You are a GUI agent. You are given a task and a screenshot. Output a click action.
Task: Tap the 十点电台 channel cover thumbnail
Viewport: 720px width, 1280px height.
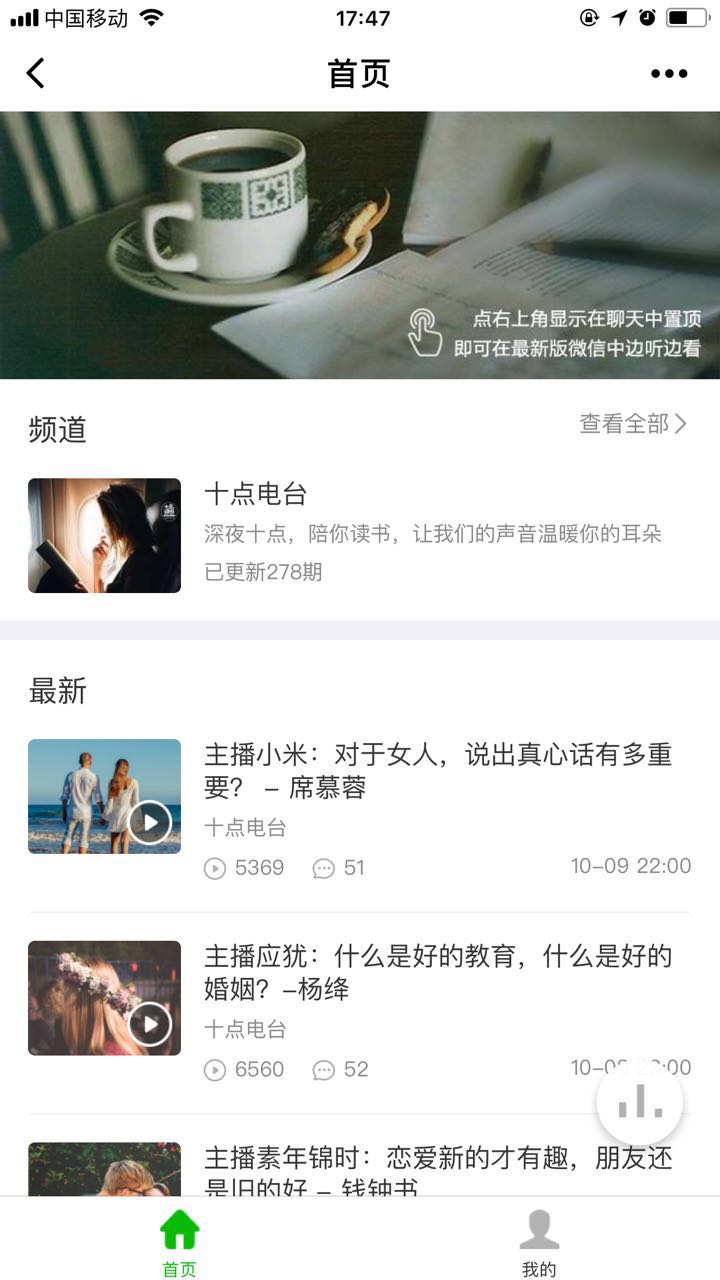point(104,534)
